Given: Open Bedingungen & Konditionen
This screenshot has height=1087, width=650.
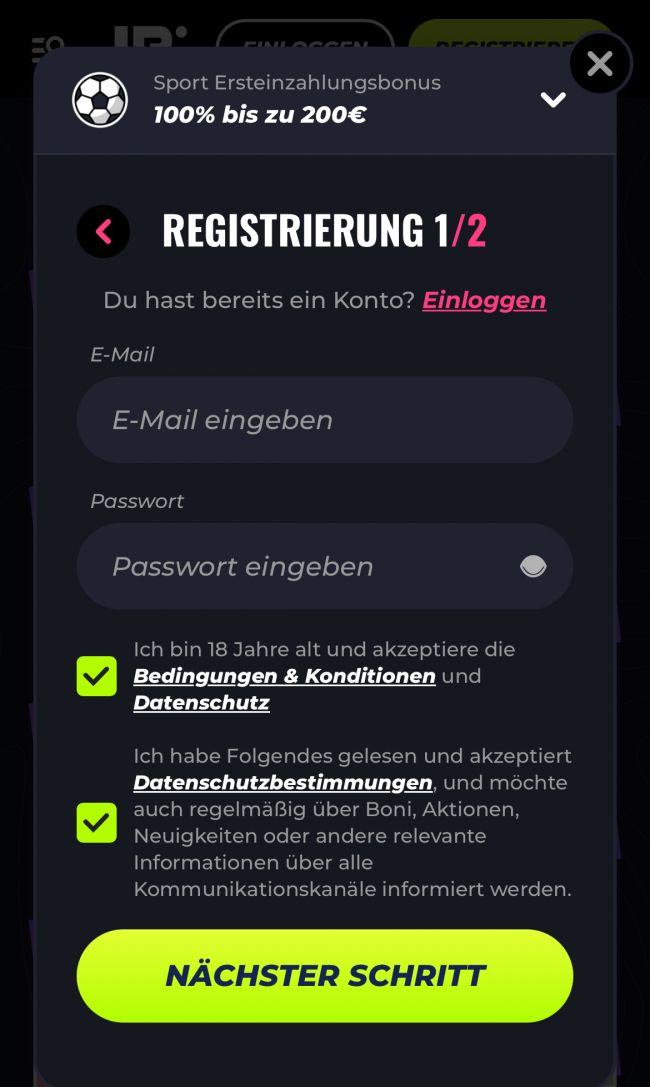Looking at the screenshot, I should pyautogui.click(x=284, y=676).
